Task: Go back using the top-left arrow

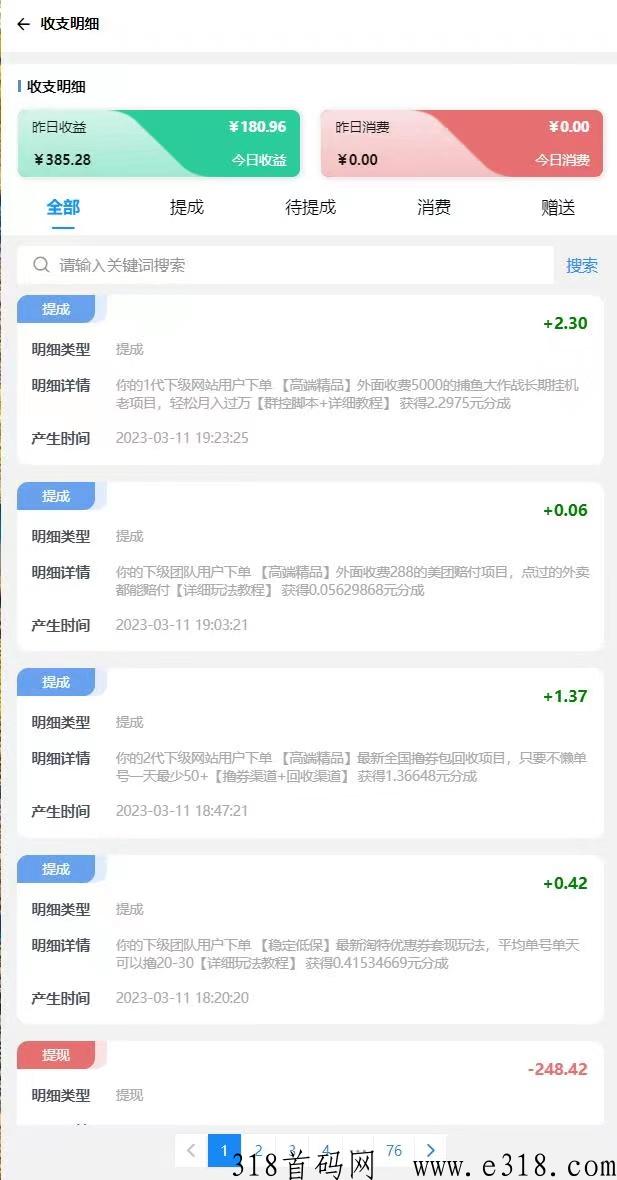Action: (x=23, y=24)
